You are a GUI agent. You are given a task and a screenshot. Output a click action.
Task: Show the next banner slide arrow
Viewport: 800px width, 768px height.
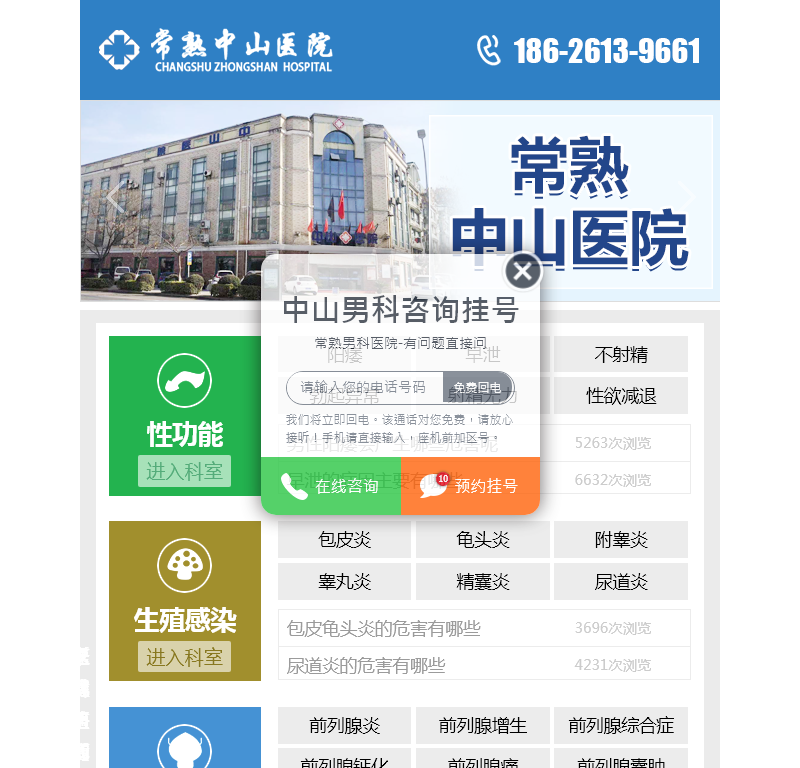(688, 198)
